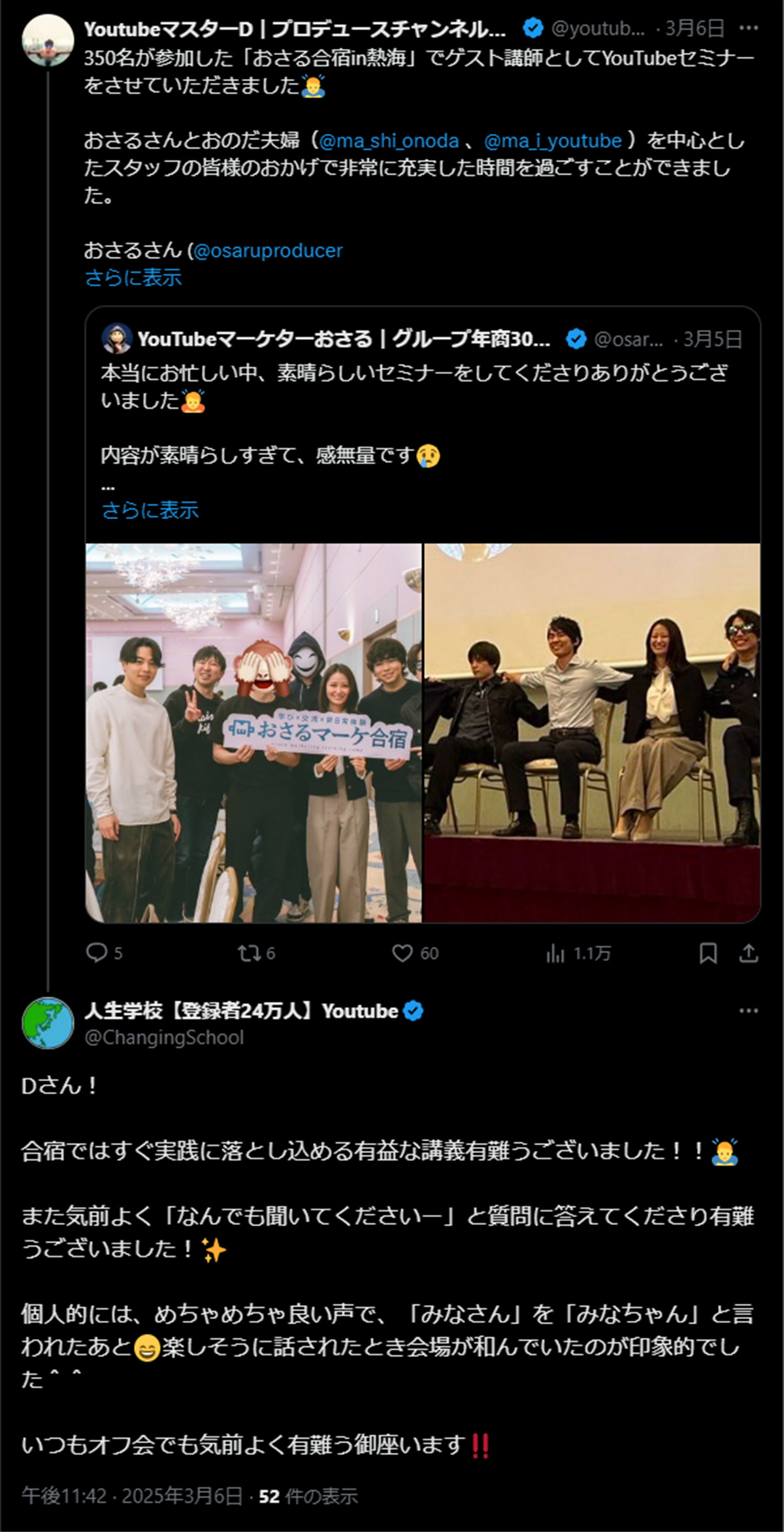Open the overflow menu on 人生学校's reply

pos(748,1011)
